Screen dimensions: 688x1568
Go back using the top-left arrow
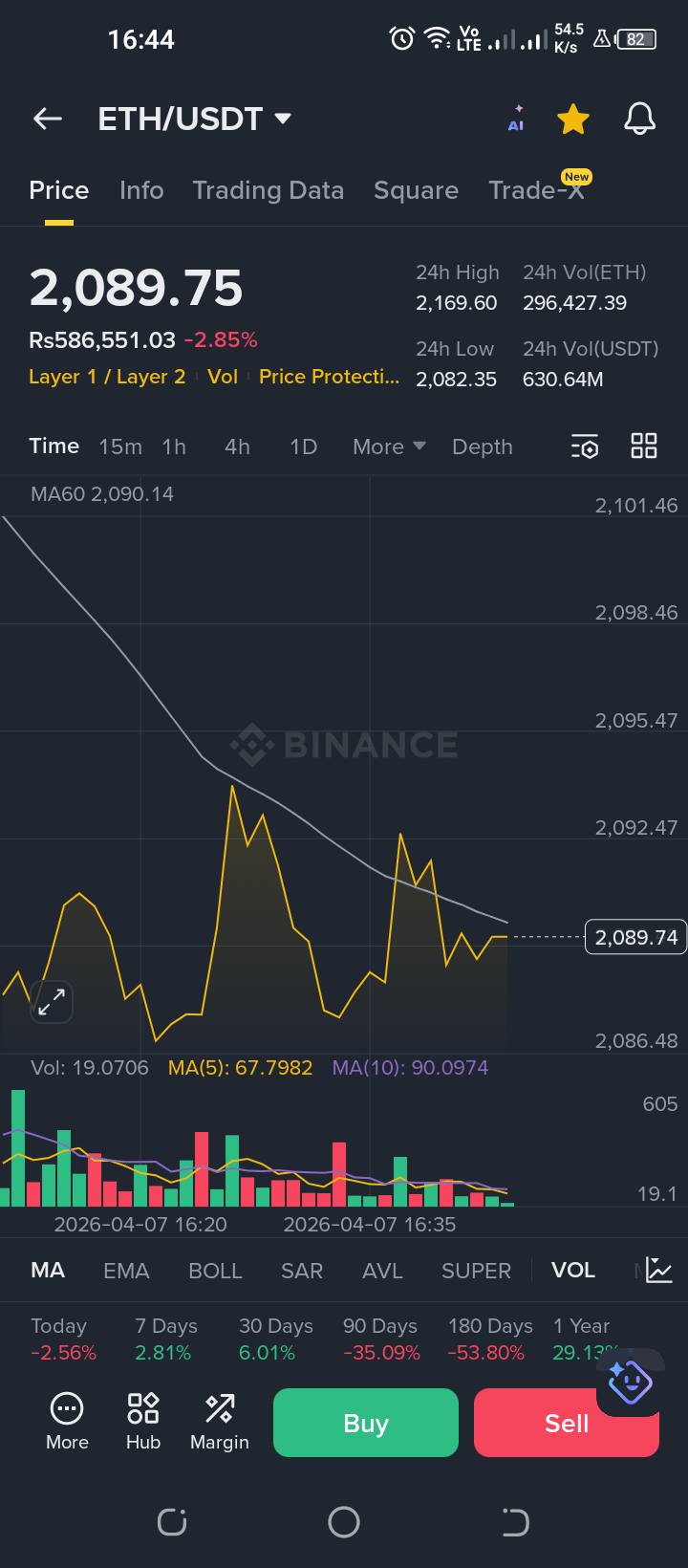tap(48, 119)
